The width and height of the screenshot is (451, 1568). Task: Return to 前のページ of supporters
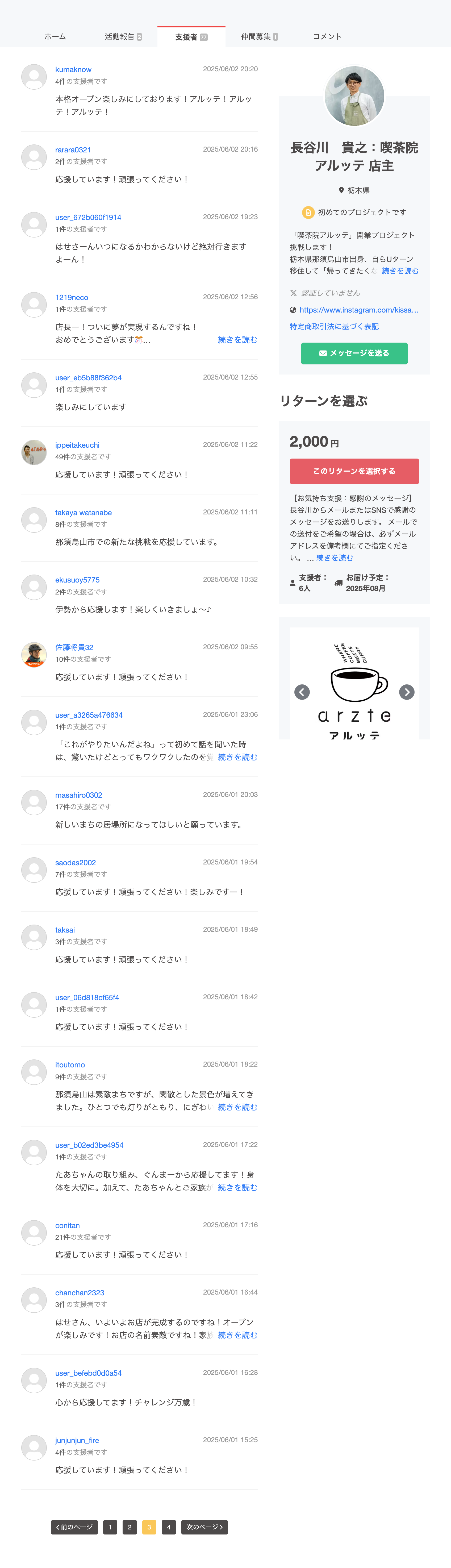pyautogui.click(x=74, y=1527)
